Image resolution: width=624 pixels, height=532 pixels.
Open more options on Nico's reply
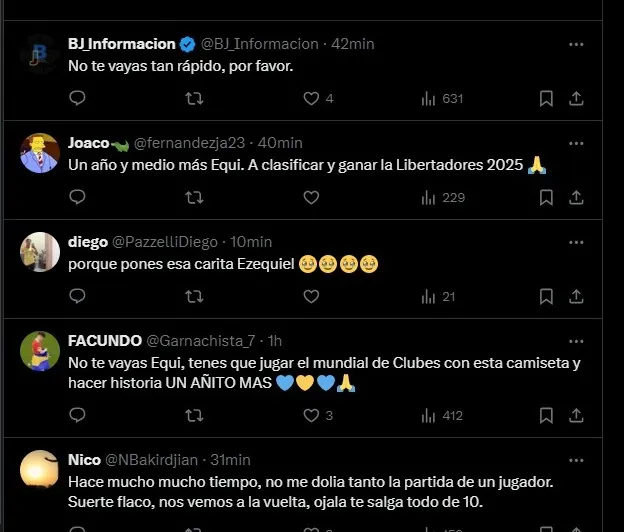tap(576, 459)
